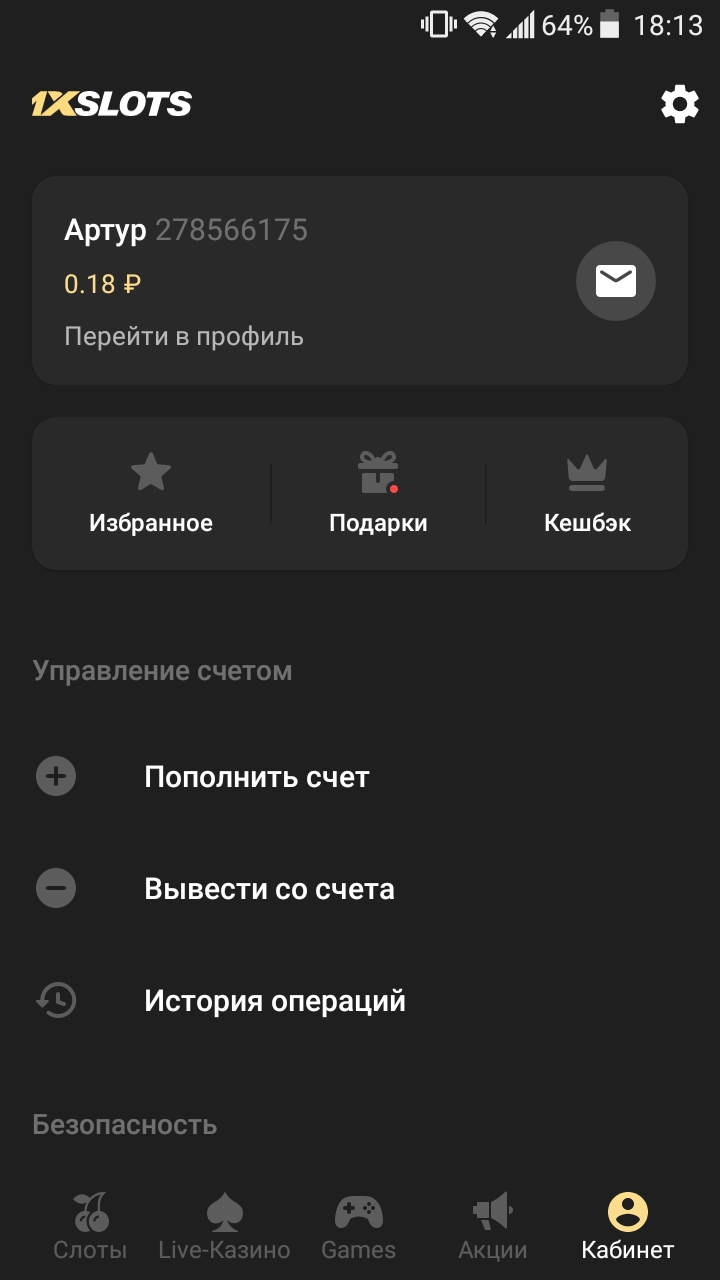Open the Избранное star icon
The image size is (720, 1280).
[x=152, y=471]
